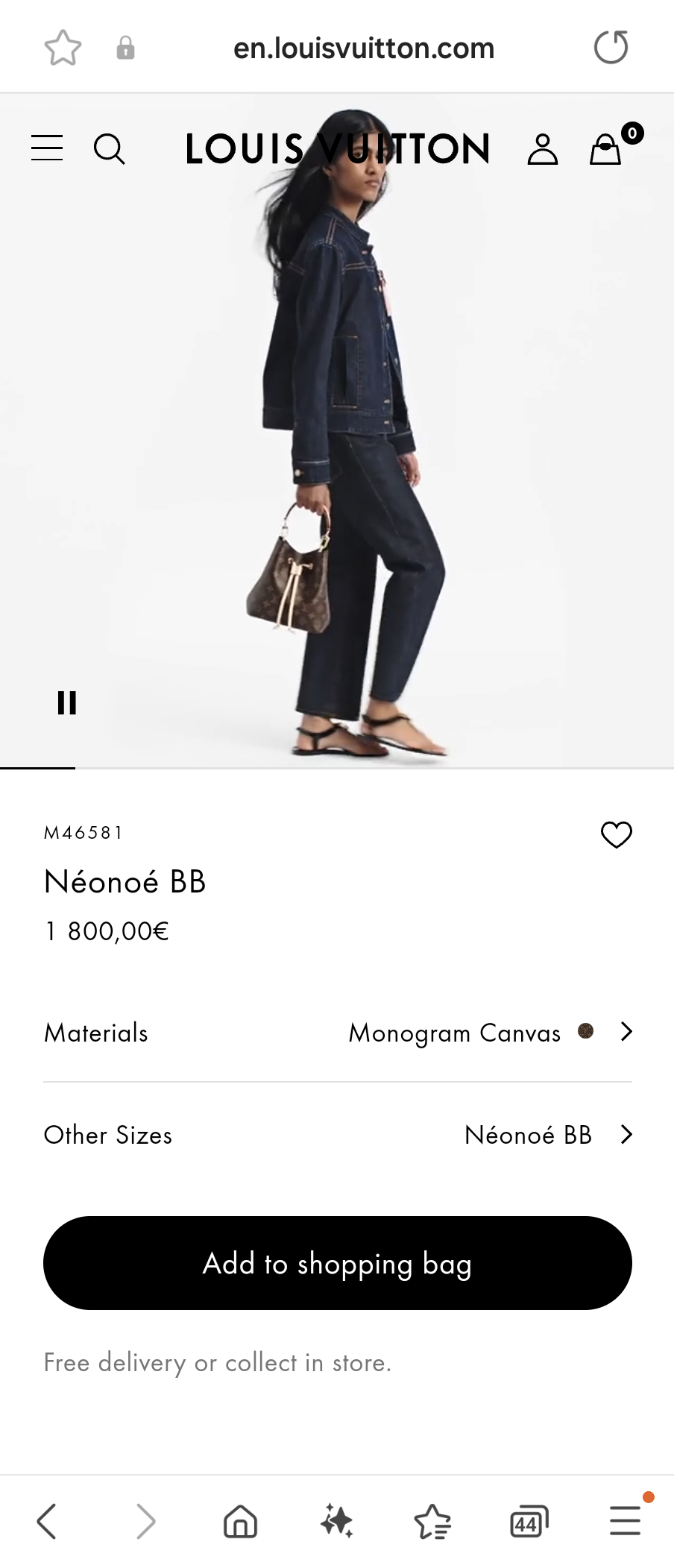Open the site search
The height and width of the screenshot is (1568, 674).
coord(109,148)
